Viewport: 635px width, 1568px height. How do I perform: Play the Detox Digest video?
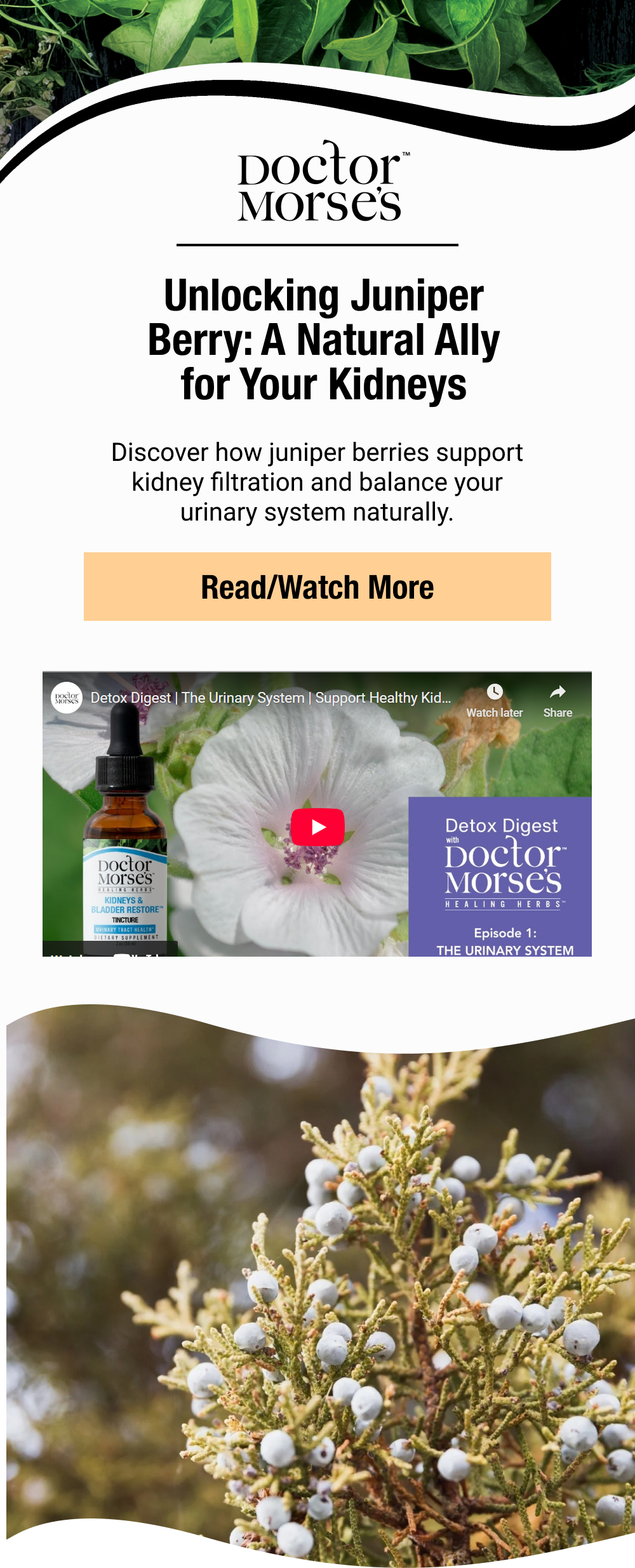(317, 827)
